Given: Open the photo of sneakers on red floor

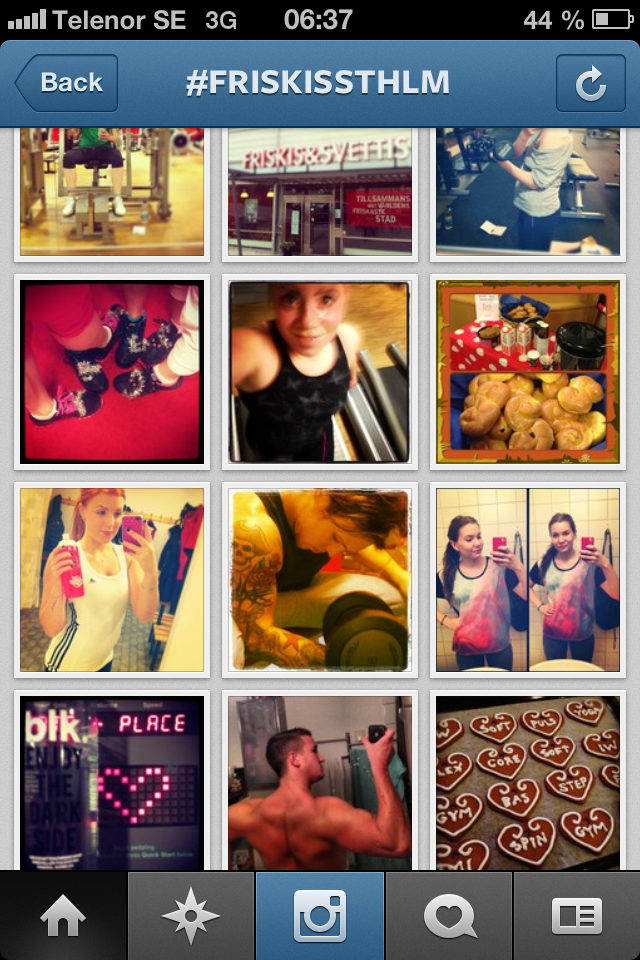Looking at the screenshot, I should 112,372.
